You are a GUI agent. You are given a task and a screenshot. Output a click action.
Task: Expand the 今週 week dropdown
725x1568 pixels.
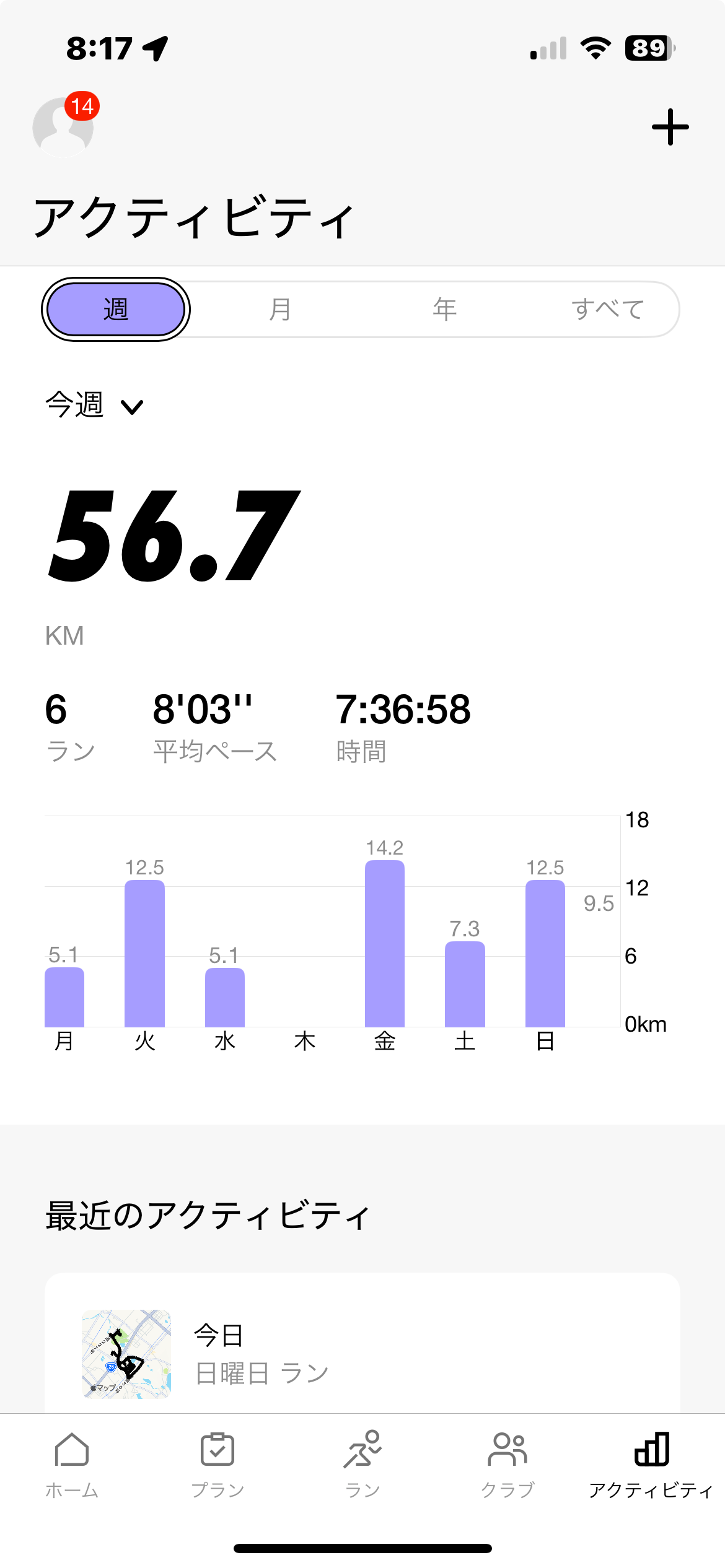tap(94, 406)
